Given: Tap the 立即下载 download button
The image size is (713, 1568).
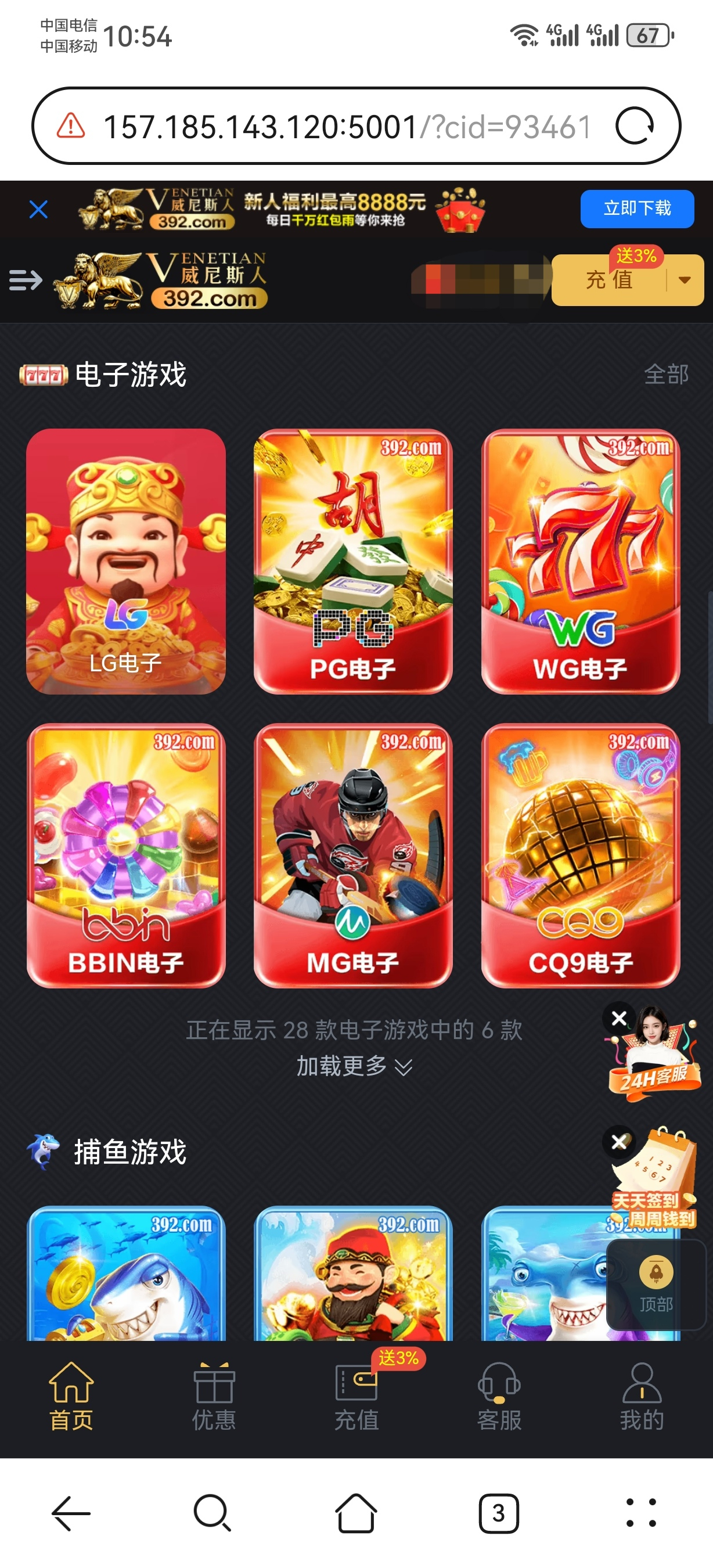Looking at the screenshot, I should click(636, 209).
